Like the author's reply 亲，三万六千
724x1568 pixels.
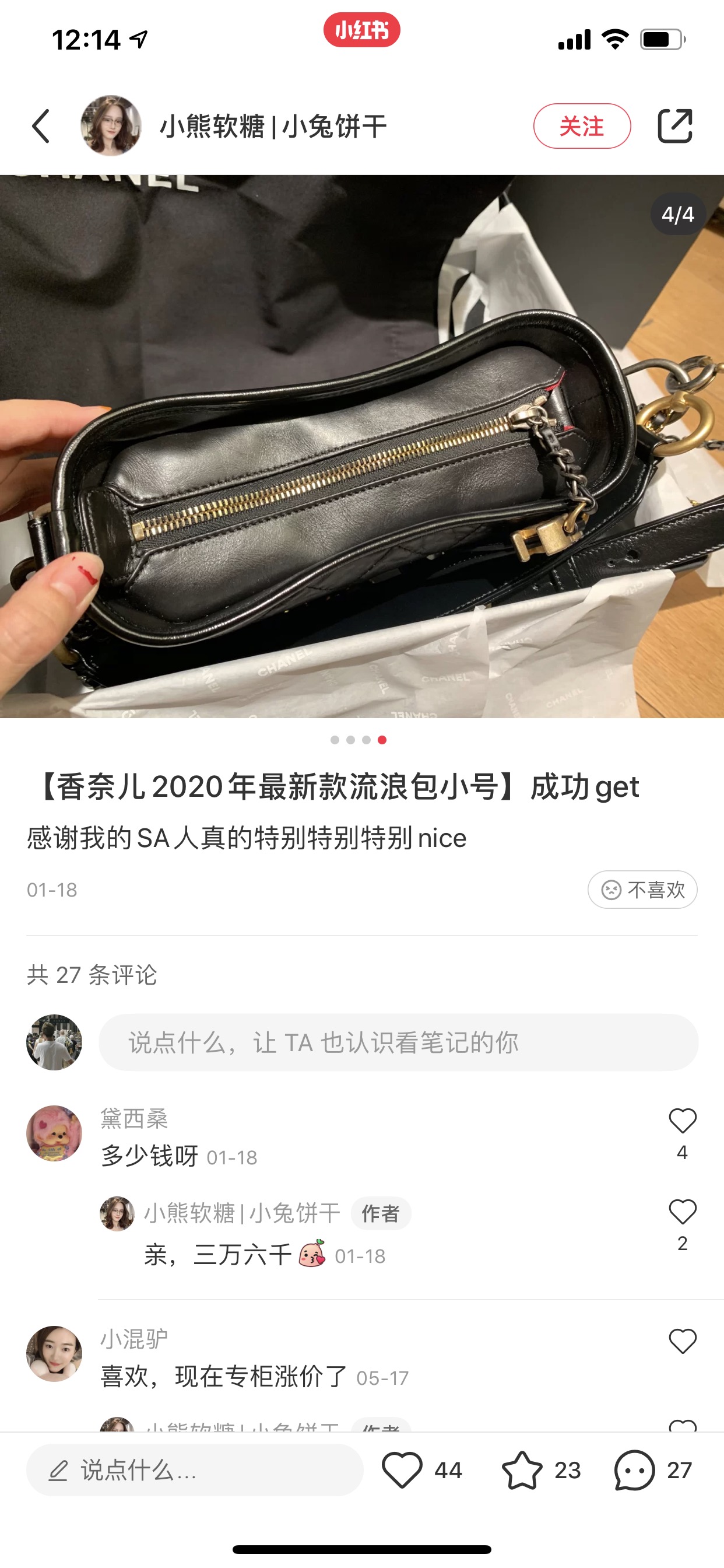coord(682,1212)
